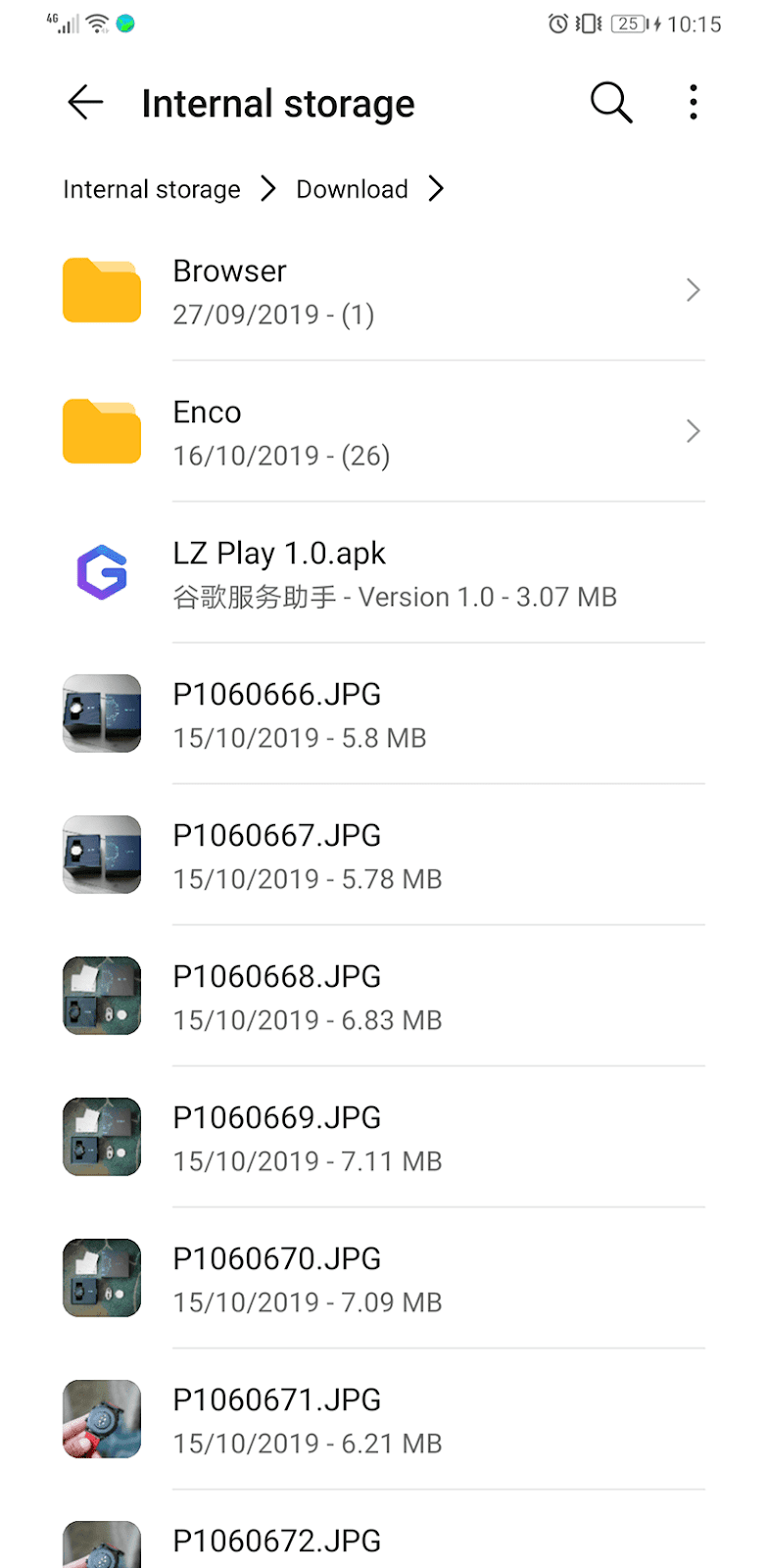The image size is (768, 1568).
Task: Navigate to Internal storage via breadcrumb
Action: [151, 188]
